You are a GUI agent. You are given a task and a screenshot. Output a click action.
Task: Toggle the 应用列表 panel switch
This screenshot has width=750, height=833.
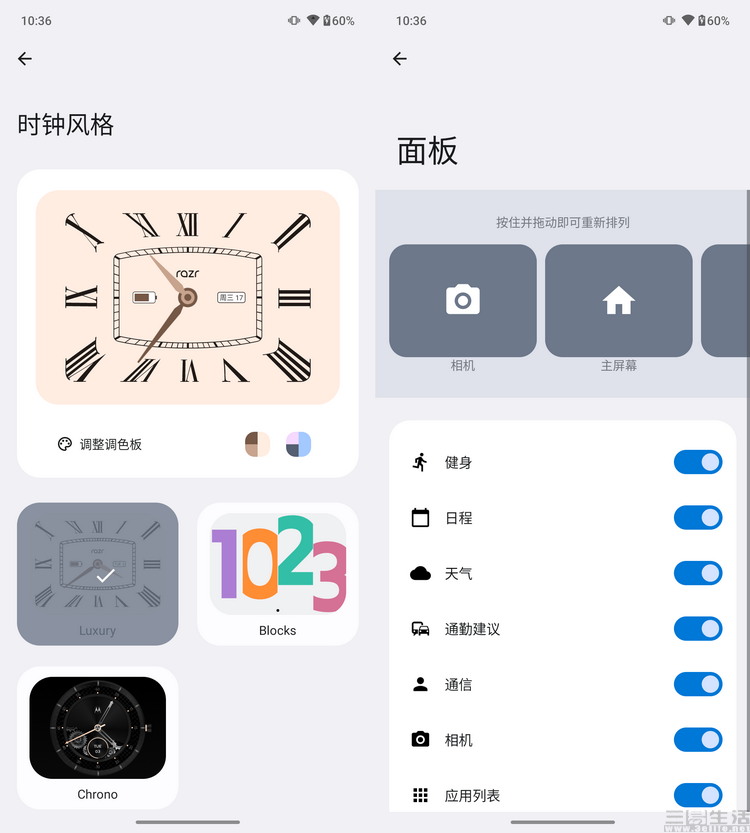tap(698, 795)
